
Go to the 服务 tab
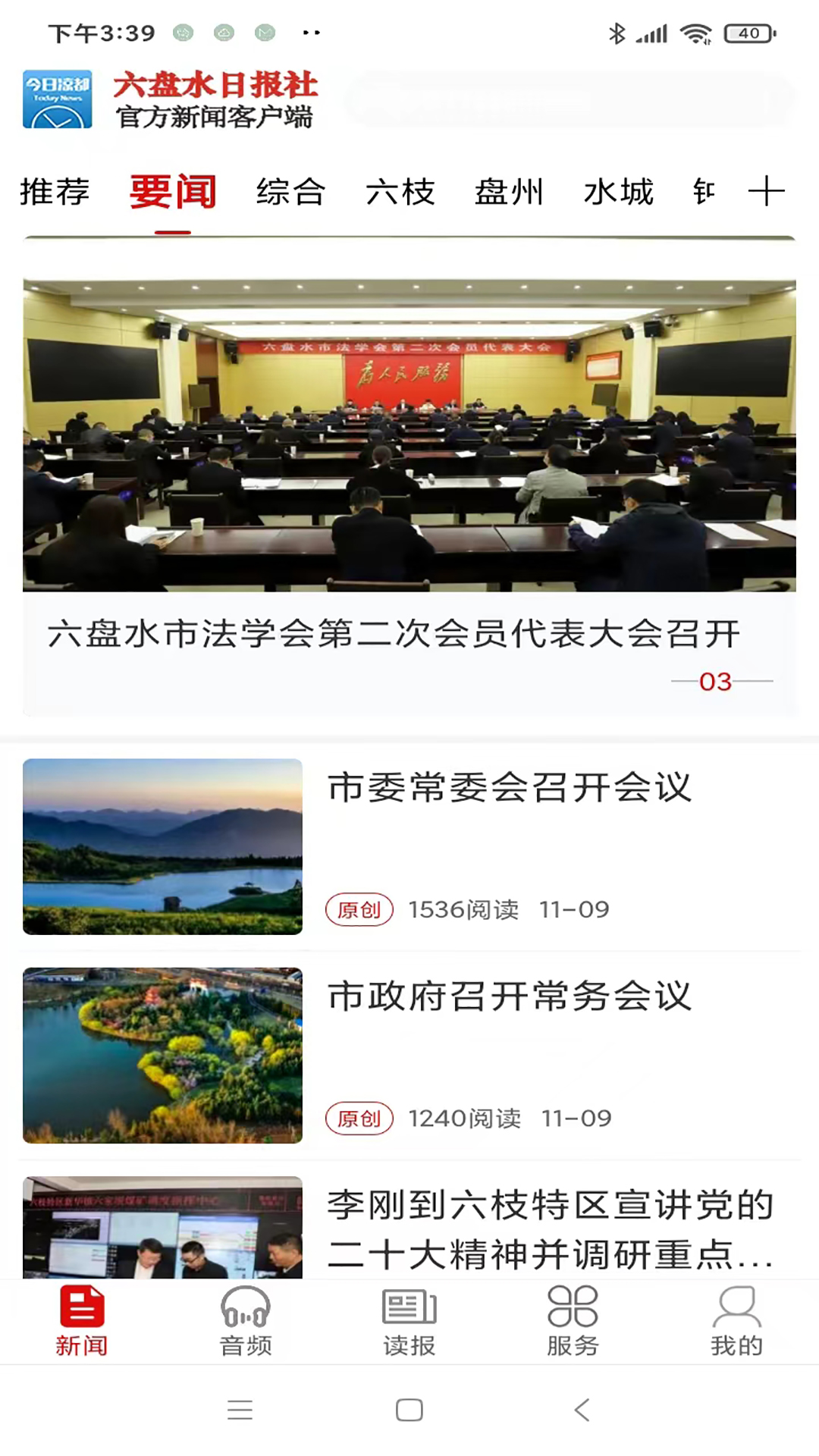(573, 1322)
